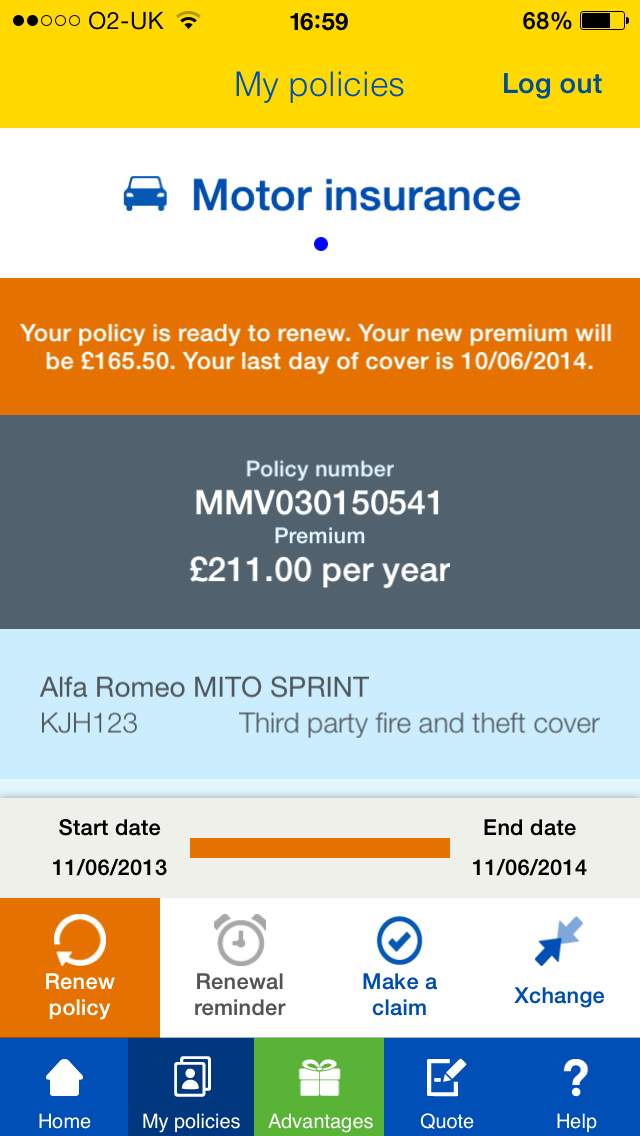Log out of the account
Screen dimensions: 640x1136
tap(552, 84)
